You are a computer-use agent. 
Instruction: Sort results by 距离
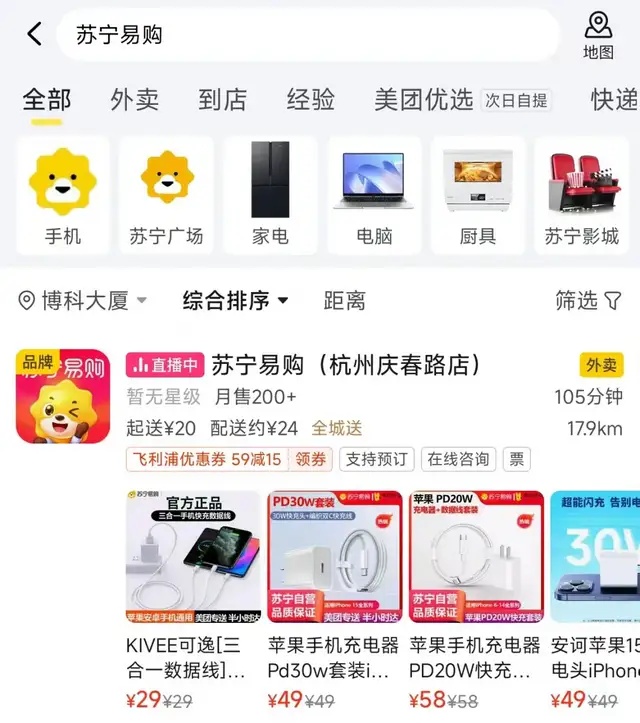point(344,300)
